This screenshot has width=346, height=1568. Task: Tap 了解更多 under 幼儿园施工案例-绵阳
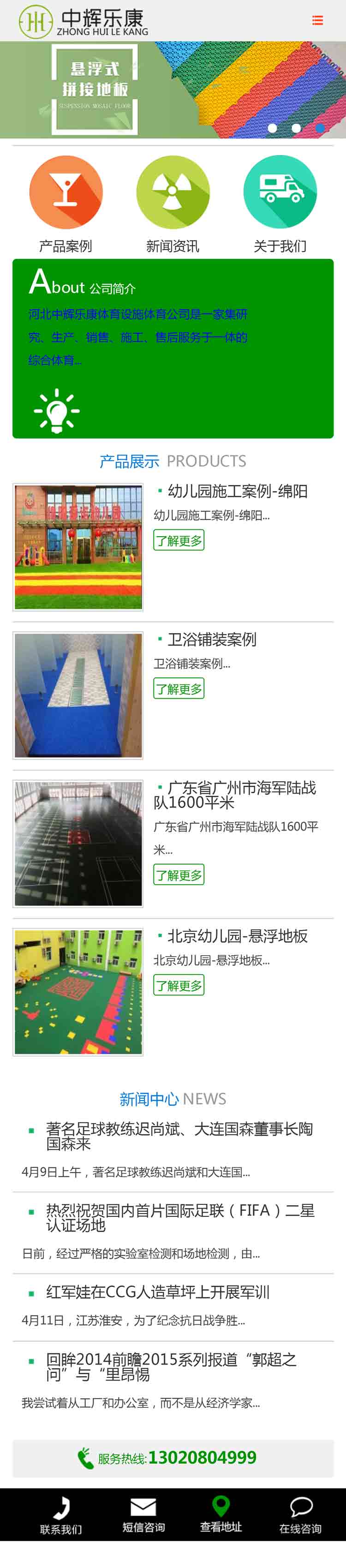(x=178, y=540)
